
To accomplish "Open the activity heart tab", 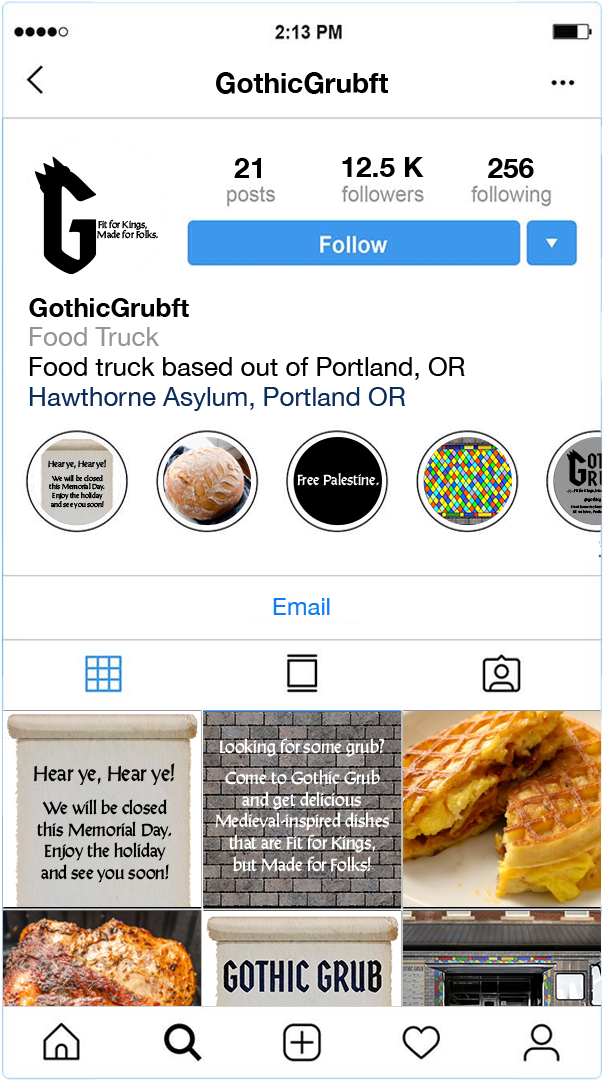I will (x=421, y=1043).
